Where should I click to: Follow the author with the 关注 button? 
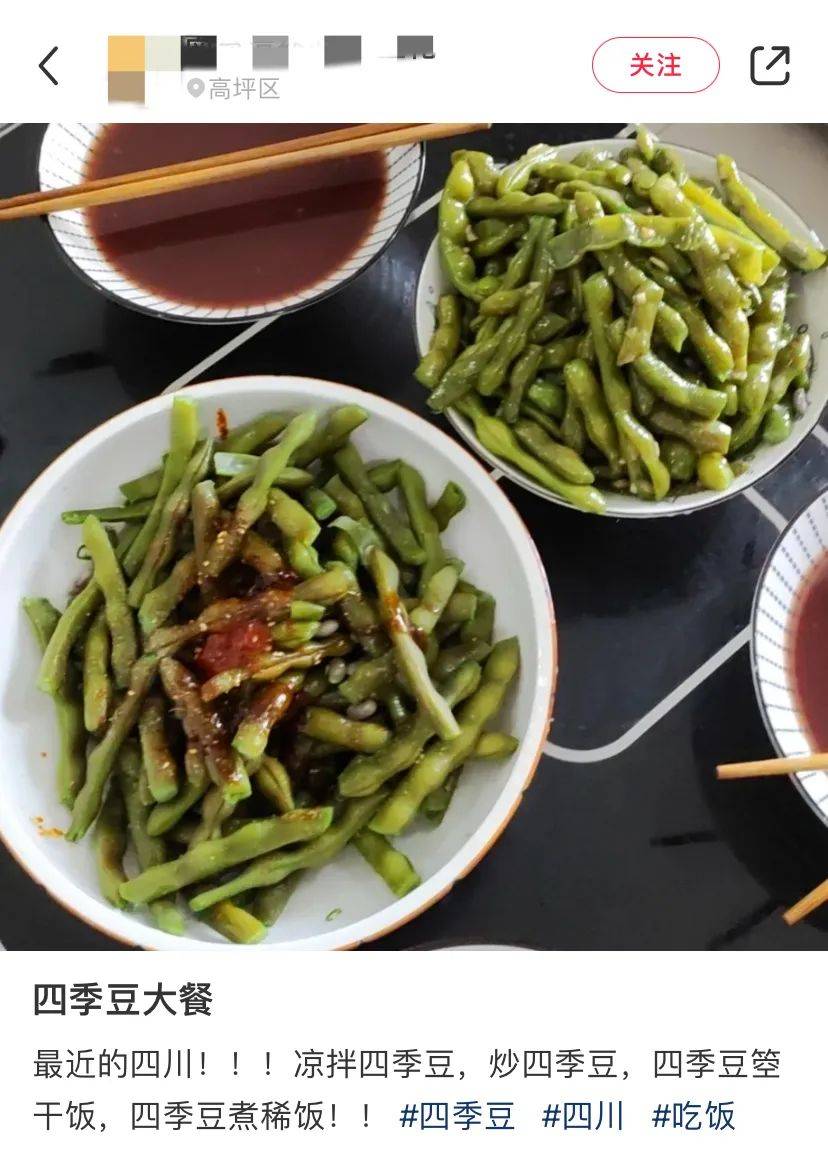point(655,66)
